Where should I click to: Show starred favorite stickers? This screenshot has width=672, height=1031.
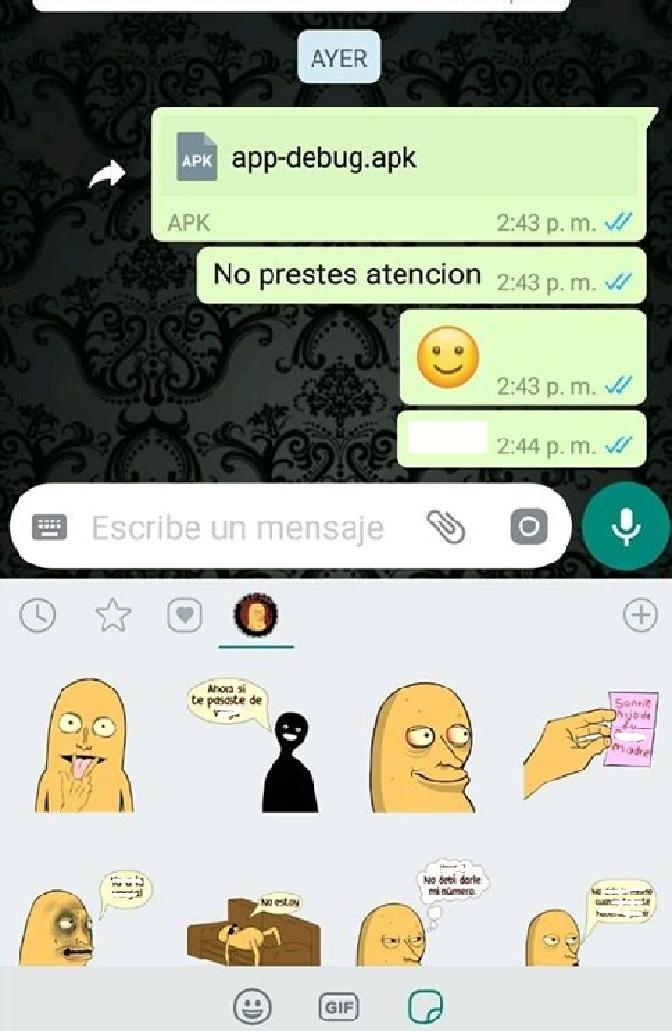tap(112, 616)
